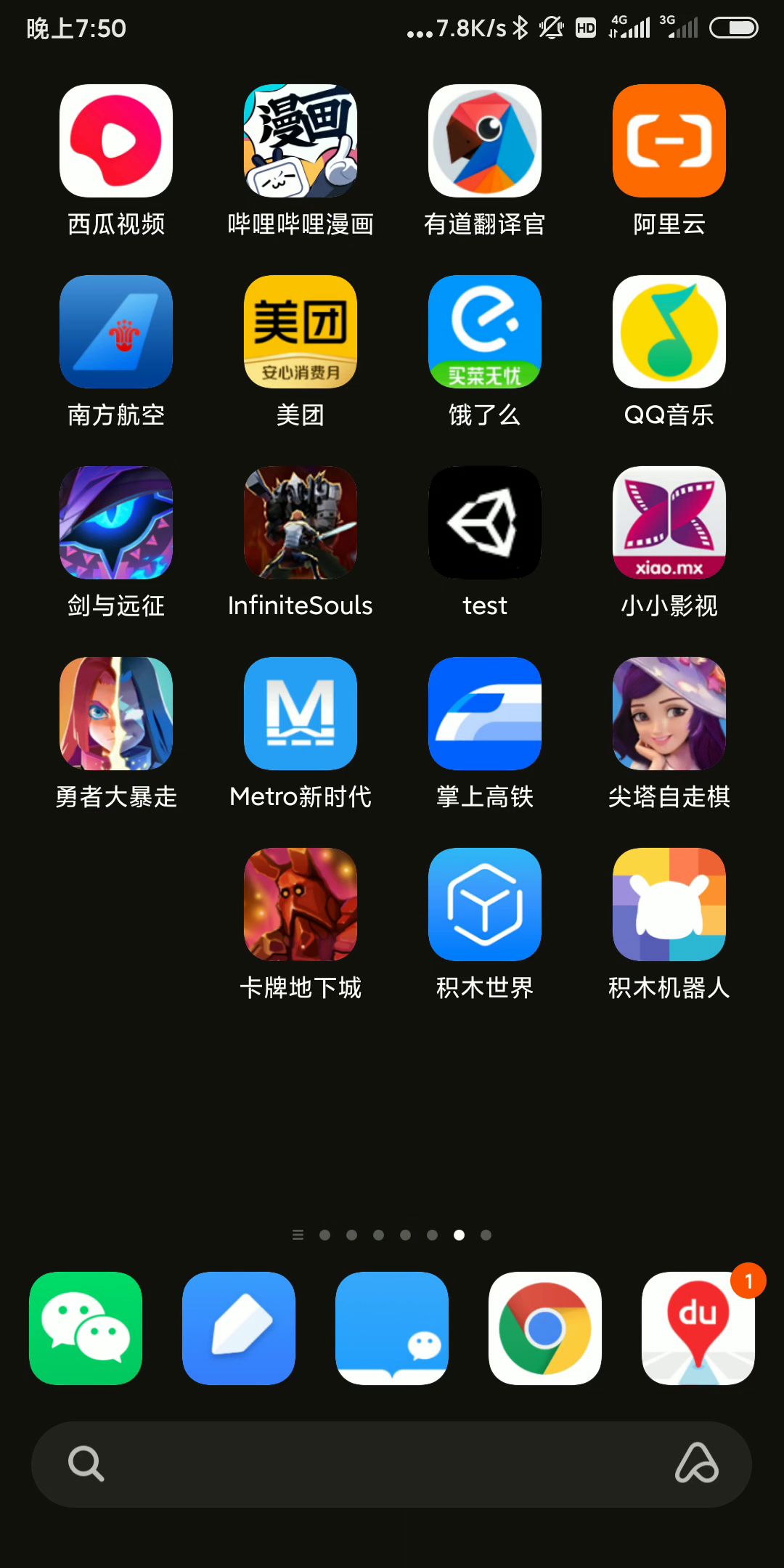Open 南方航空 airline app
The width and height of the screenshot is (784, 1568).
(116, 332)
